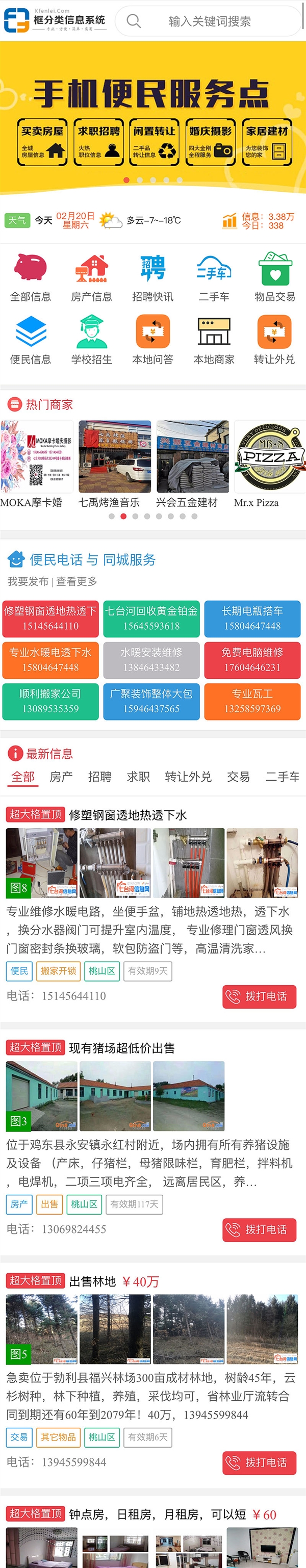Open 本地商家 section
Image resolution: width=306 pixels, height=1568 pixels.
(x=214, y=340)
